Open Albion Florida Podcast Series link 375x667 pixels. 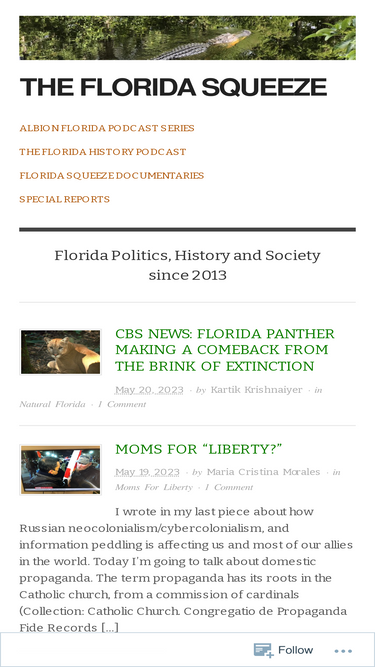point(107,128)
